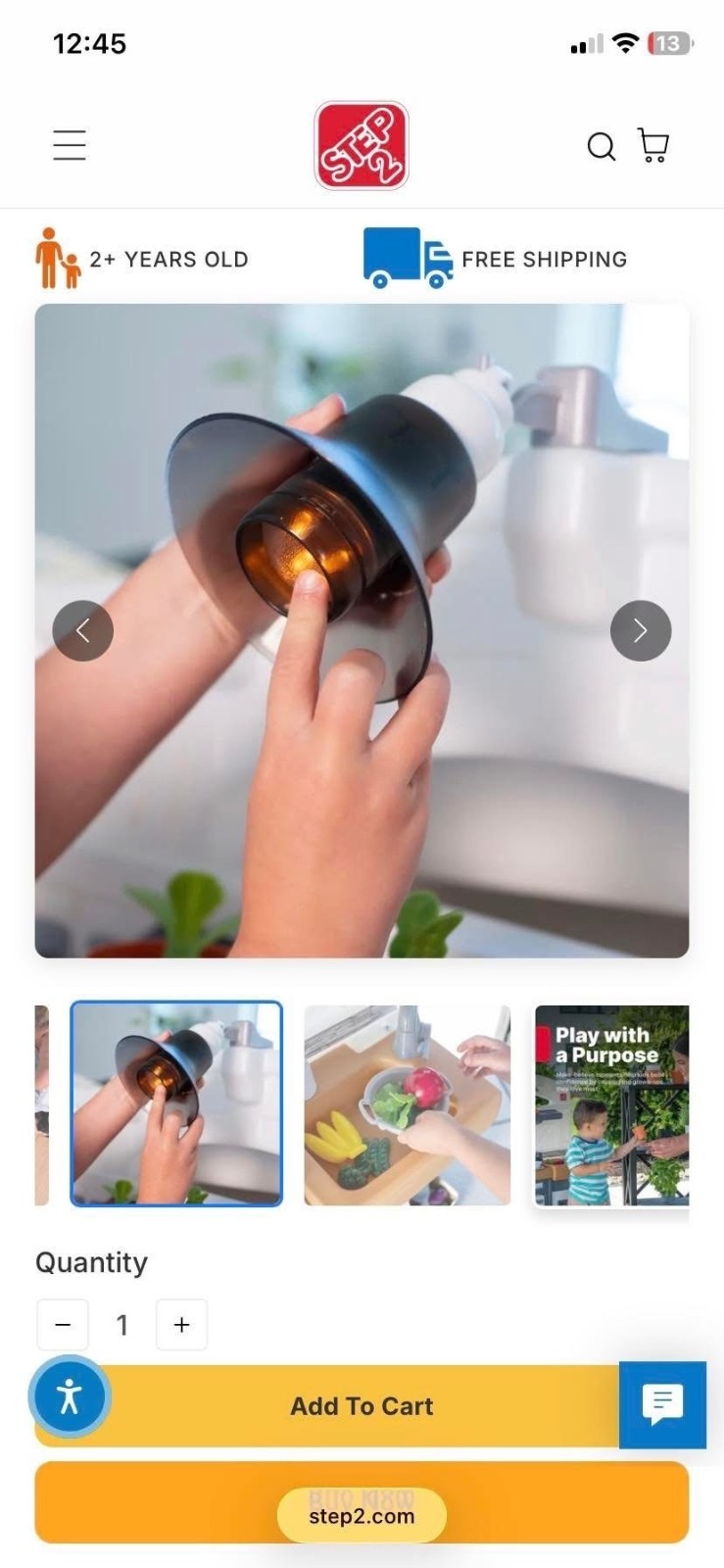Open the search icon

(x=601, y=146)
